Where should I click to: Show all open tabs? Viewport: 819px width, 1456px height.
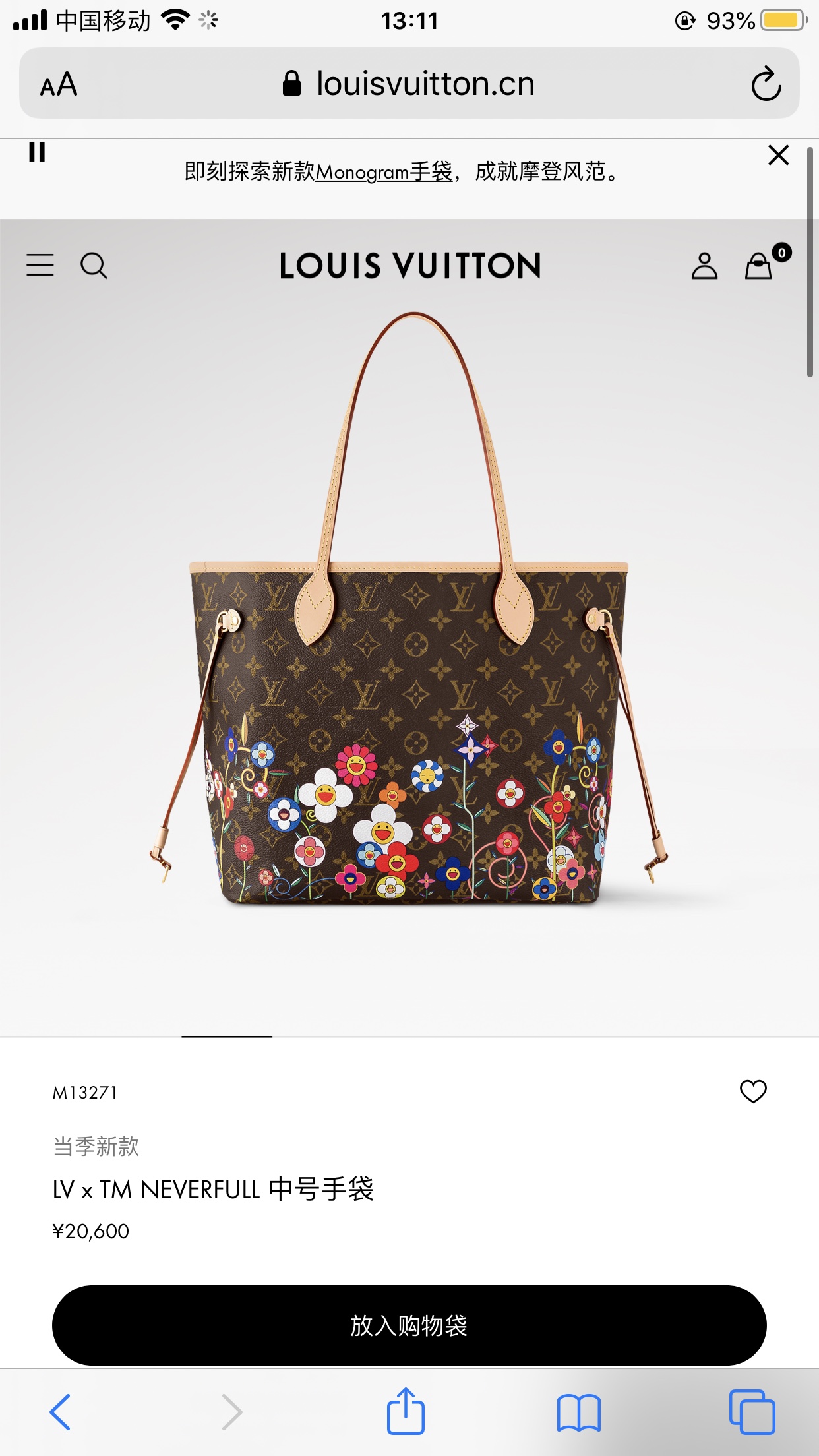[752, 1412]
